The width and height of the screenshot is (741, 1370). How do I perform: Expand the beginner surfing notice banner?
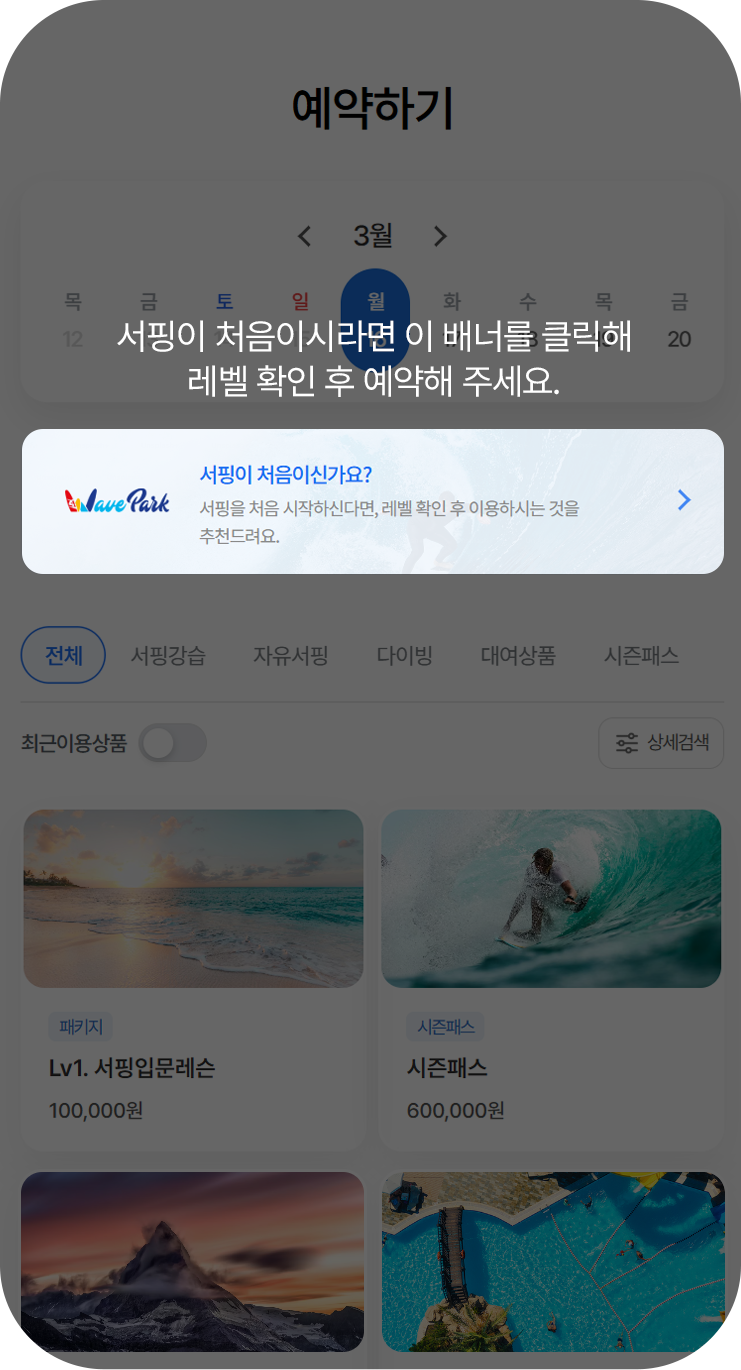point(371,500)
